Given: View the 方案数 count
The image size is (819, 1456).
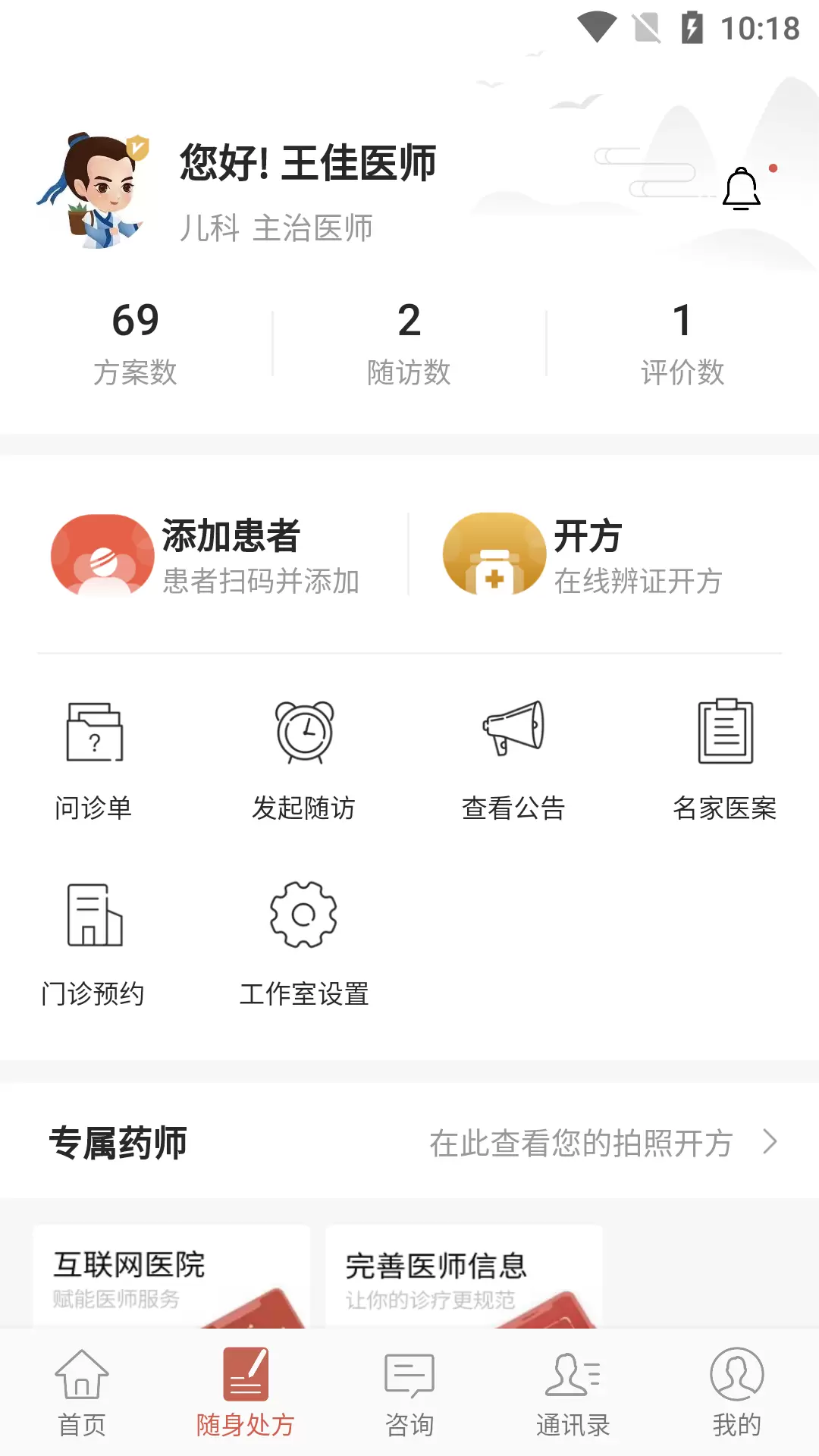Looking at the screenshot, I should point(135,343).
